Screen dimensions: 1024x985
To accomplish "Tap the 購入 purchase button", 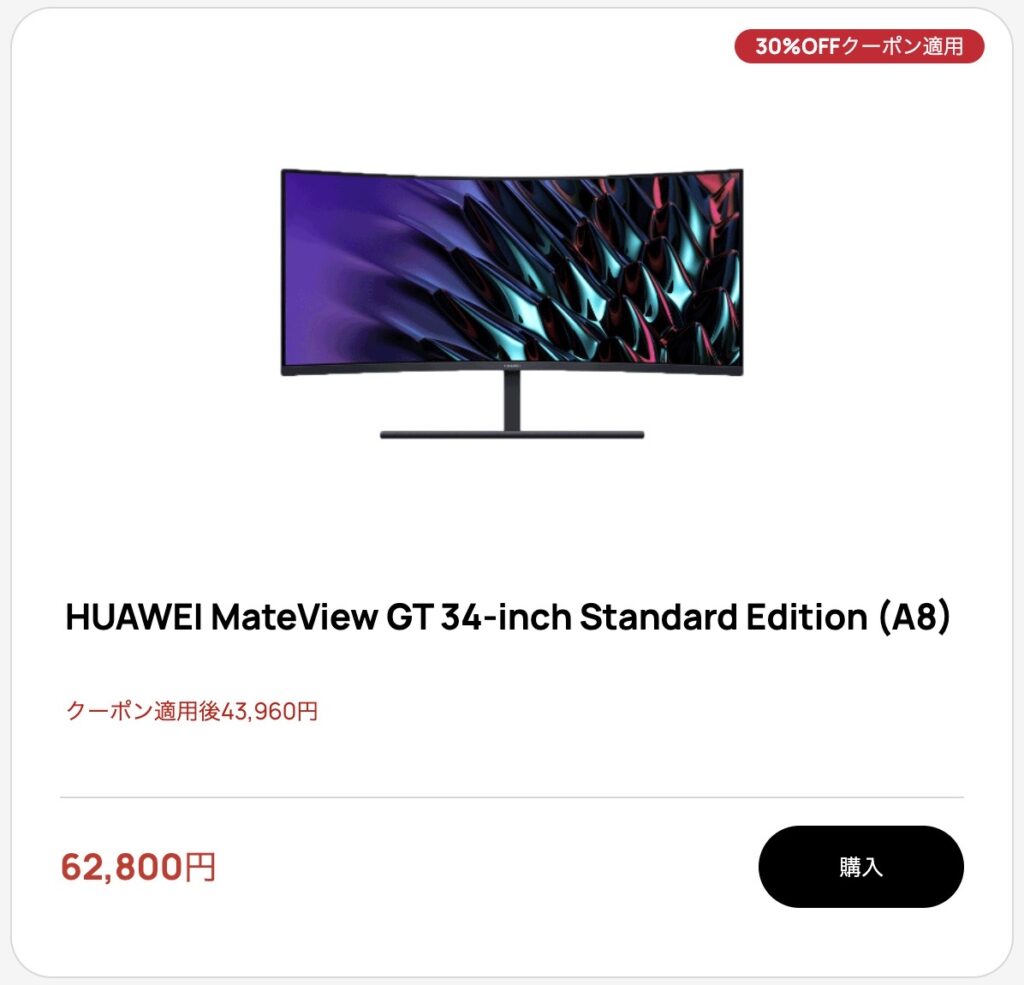I will tap(860, 867).
